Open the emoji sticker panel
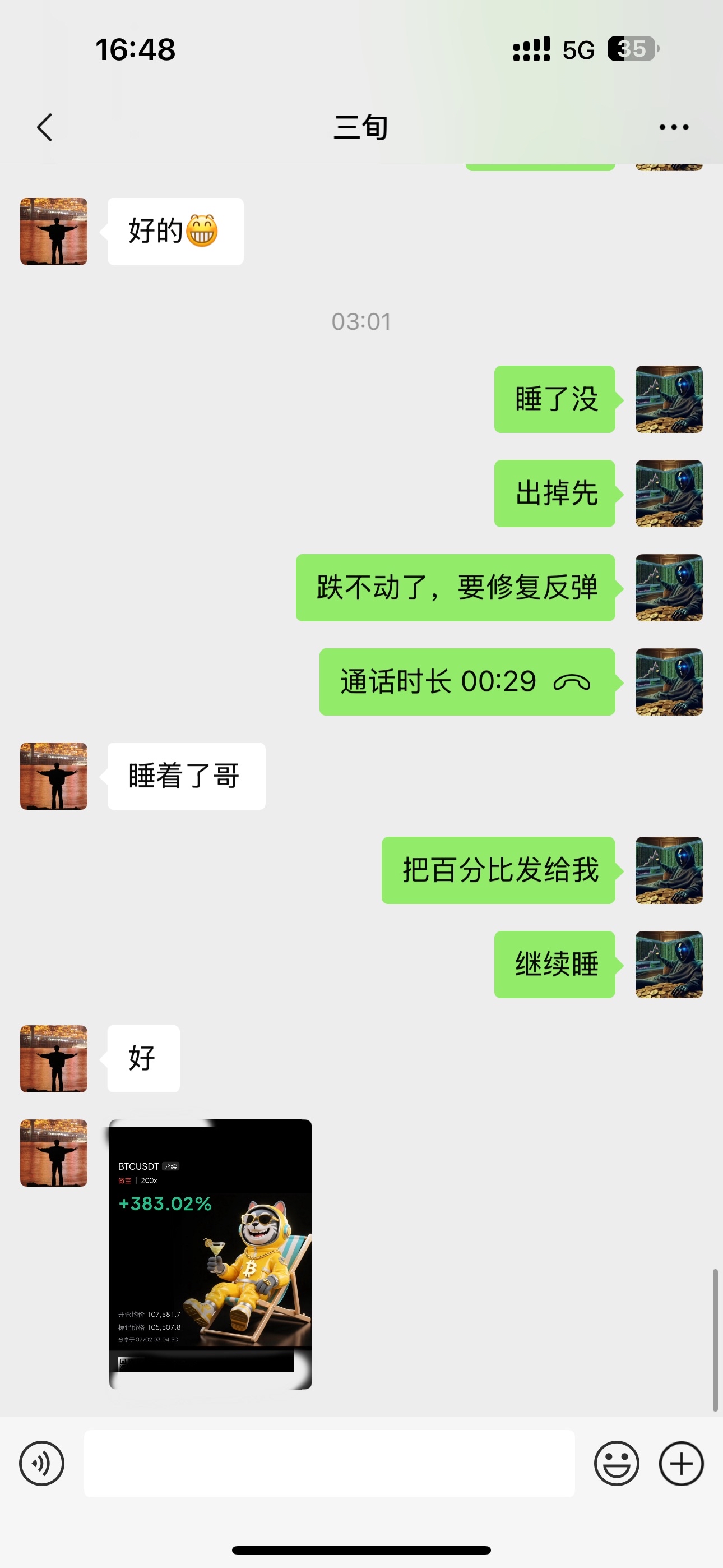The width and height of the screenshot is (723, 1568). click(617, 1463)
